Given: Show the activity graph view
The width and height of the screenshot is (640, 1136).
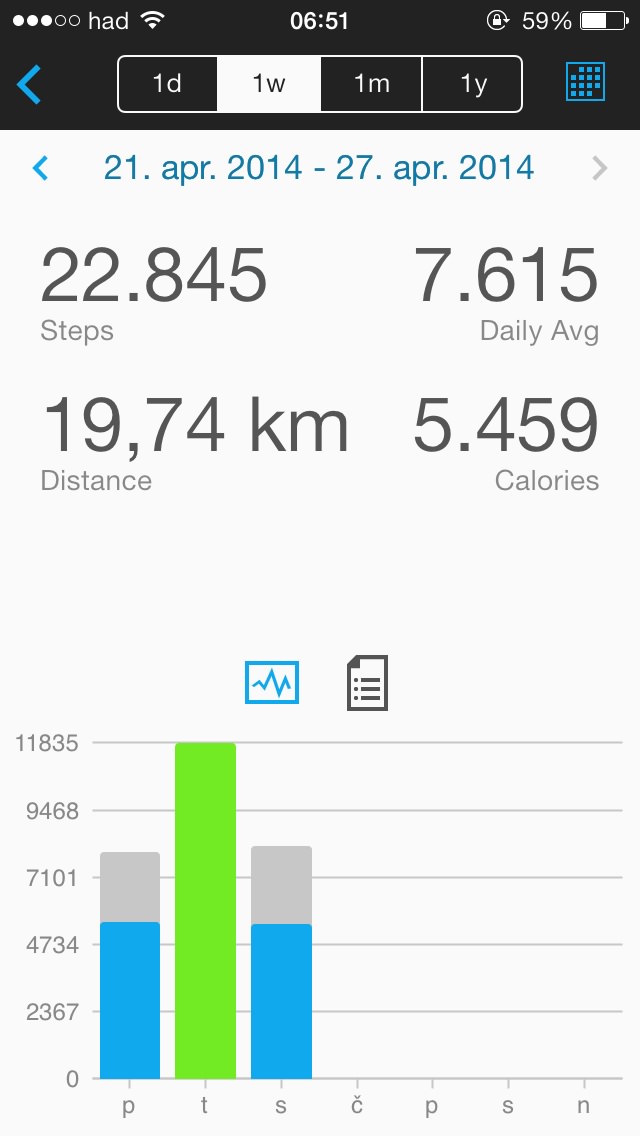Looking at the screenshot, I should pos(272,683).
